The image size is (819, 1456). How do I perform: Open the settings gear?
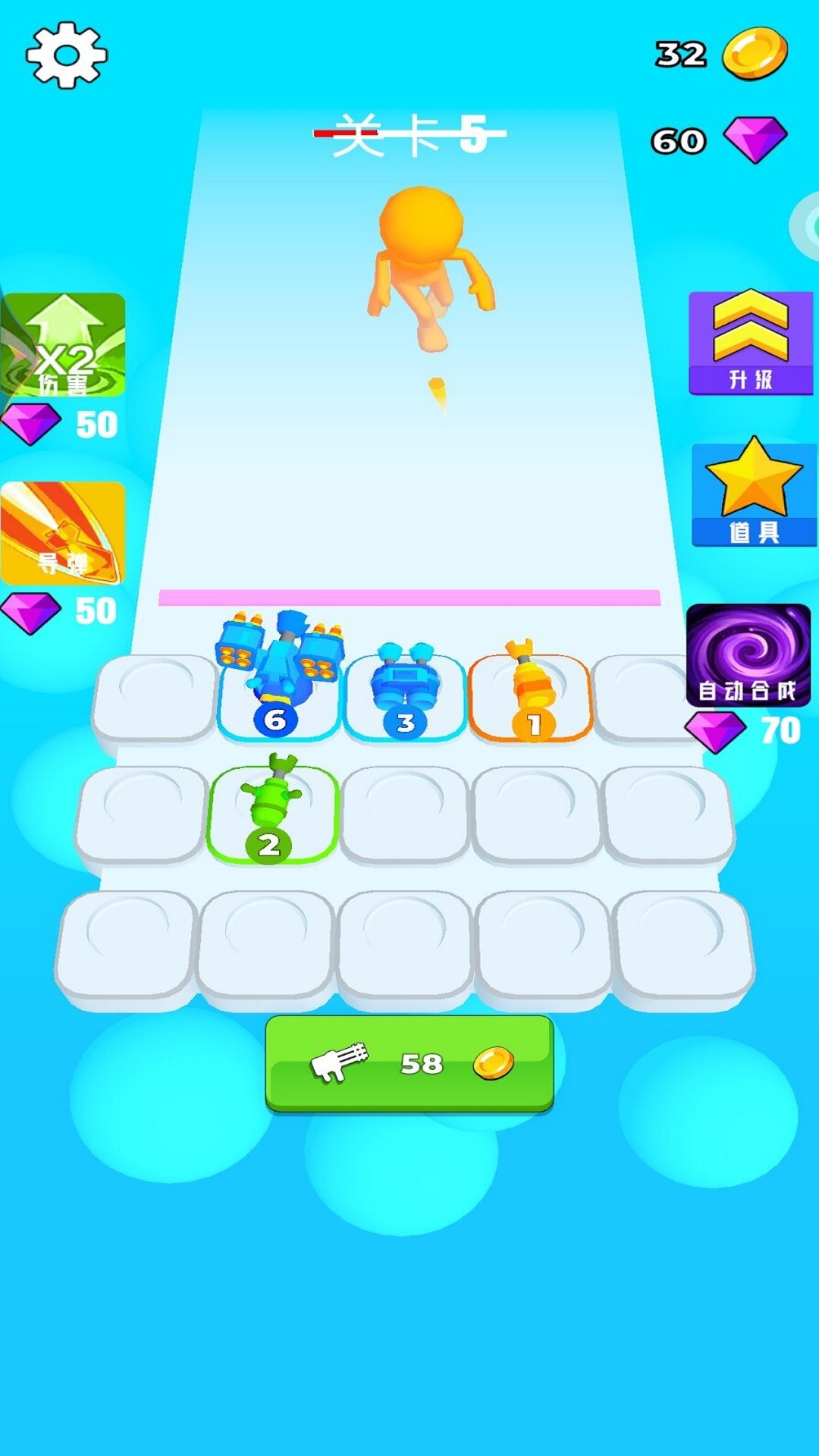tap(67, 55)
